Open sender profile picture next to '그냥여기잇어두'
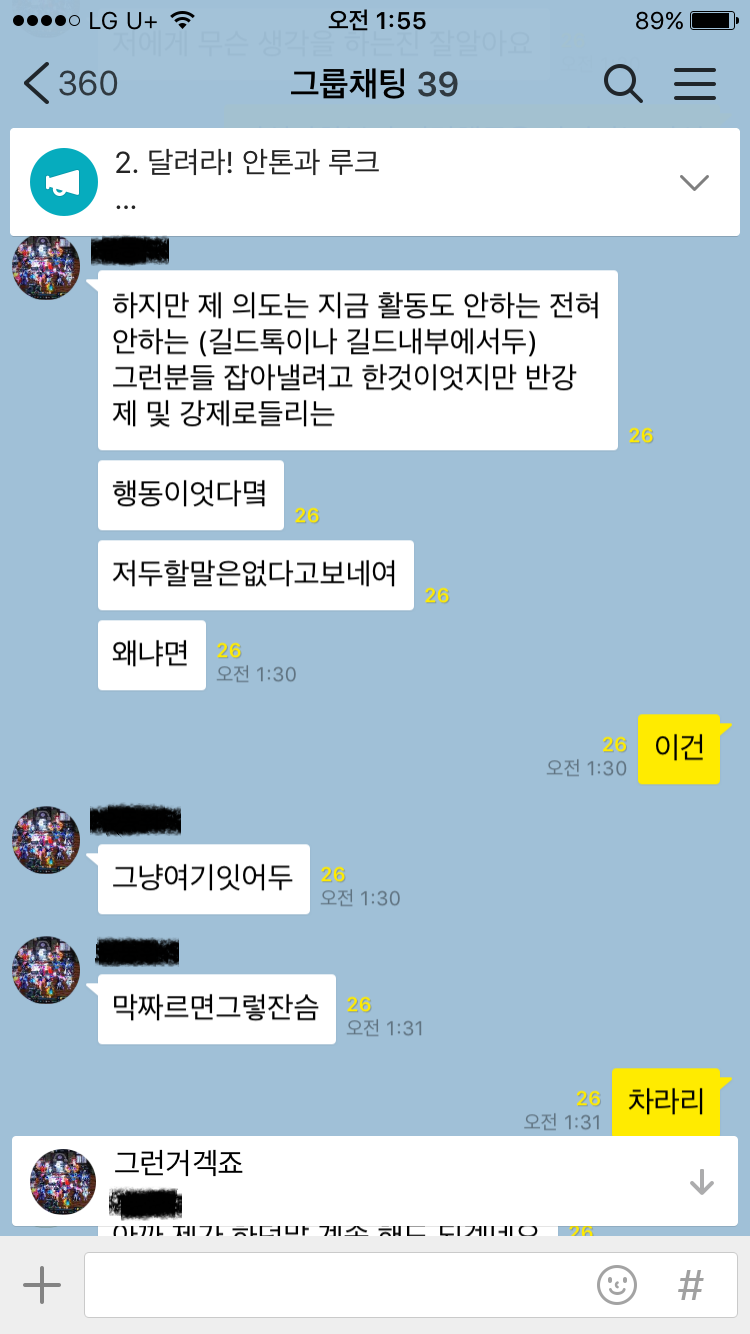Screen dimensions: 750x1334 [x=46, y=840]
